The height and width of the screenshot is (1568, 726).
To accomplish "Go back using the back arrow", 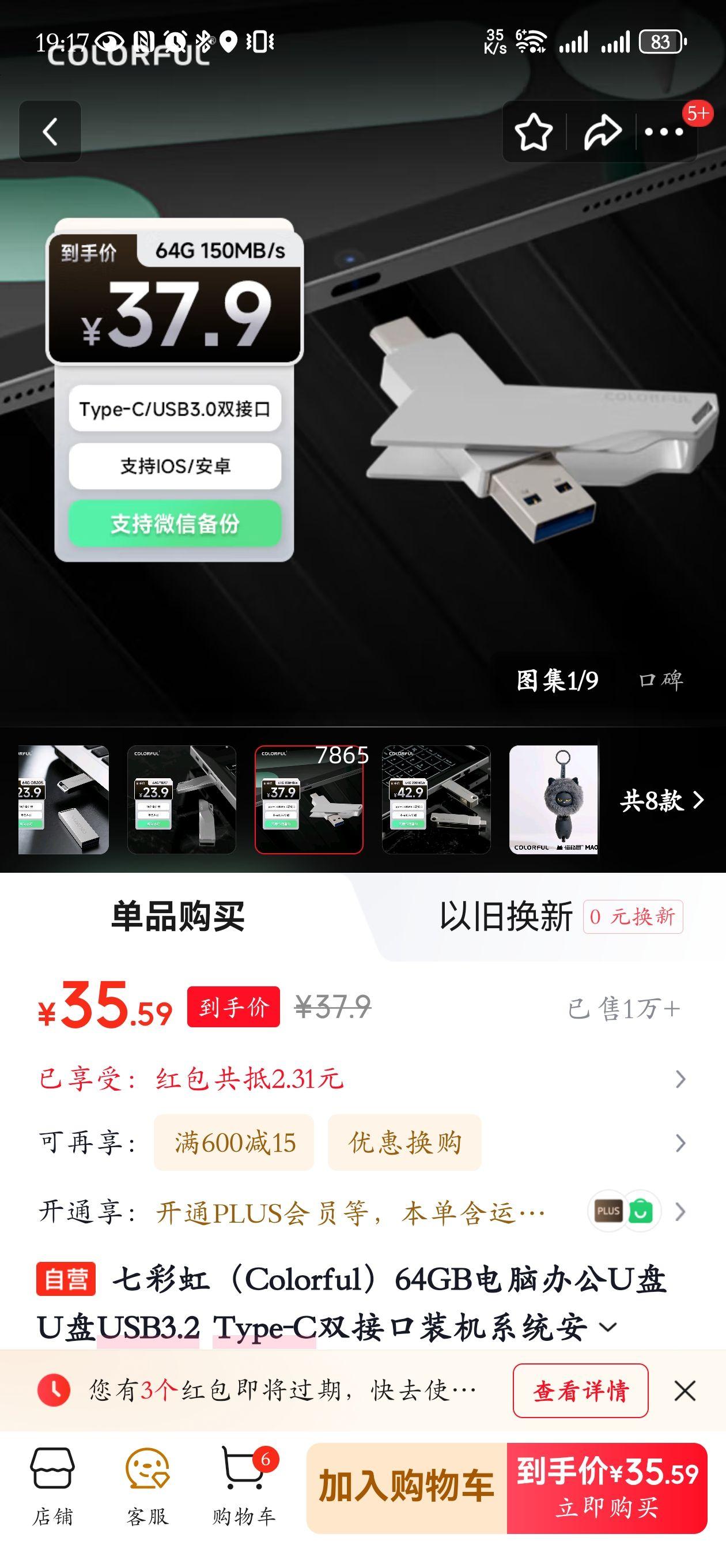I will [x=51, y=132].
